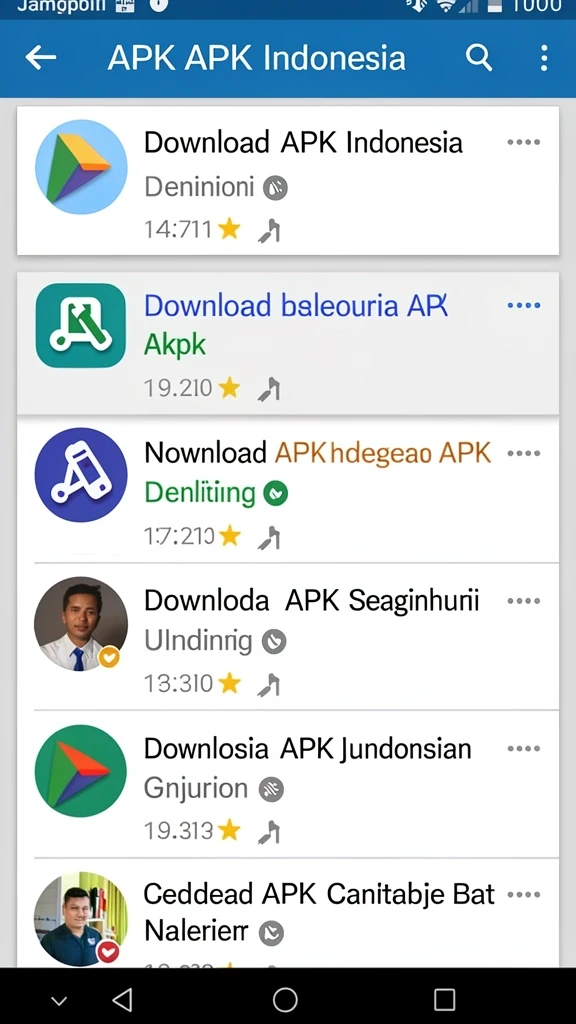
Task: Open the Download baleouria APK result
Action: pyautogui.click(x=288, y=343)
